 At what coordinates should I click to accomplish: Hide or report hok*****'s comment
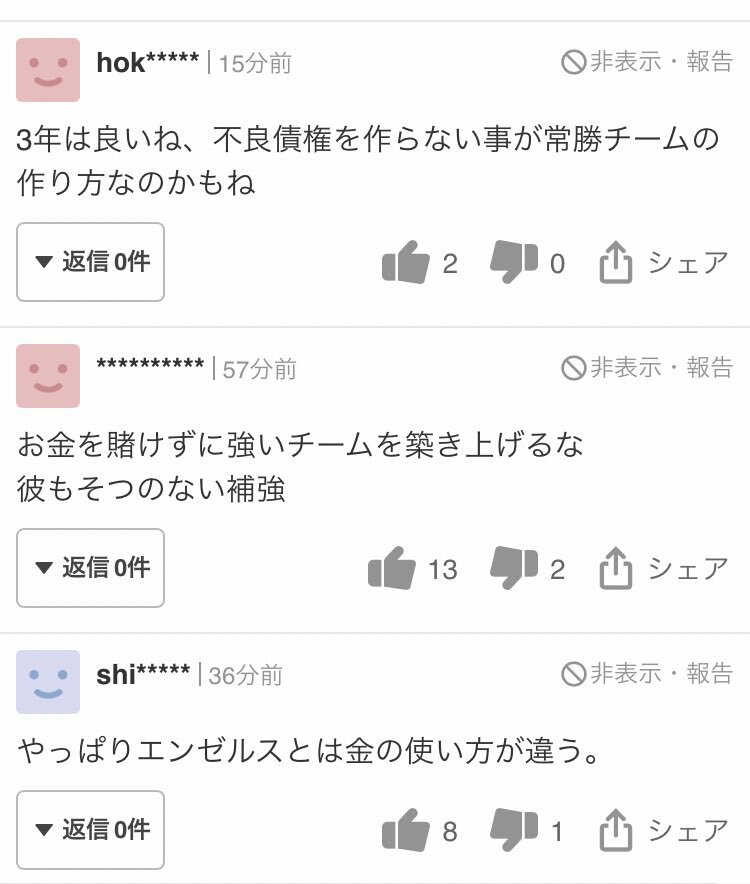coord(647,62)
